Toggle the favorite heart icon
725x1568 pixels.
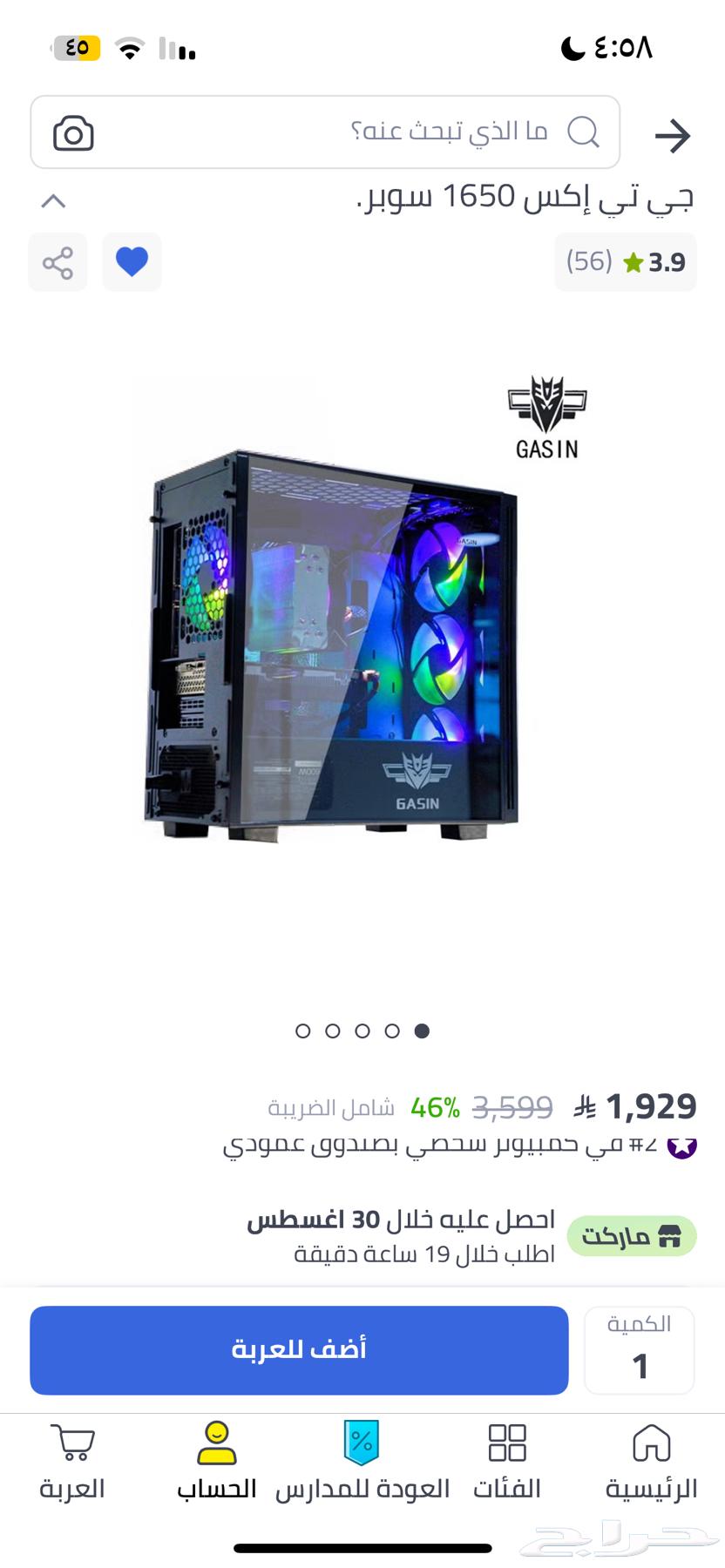pos(132,262)
